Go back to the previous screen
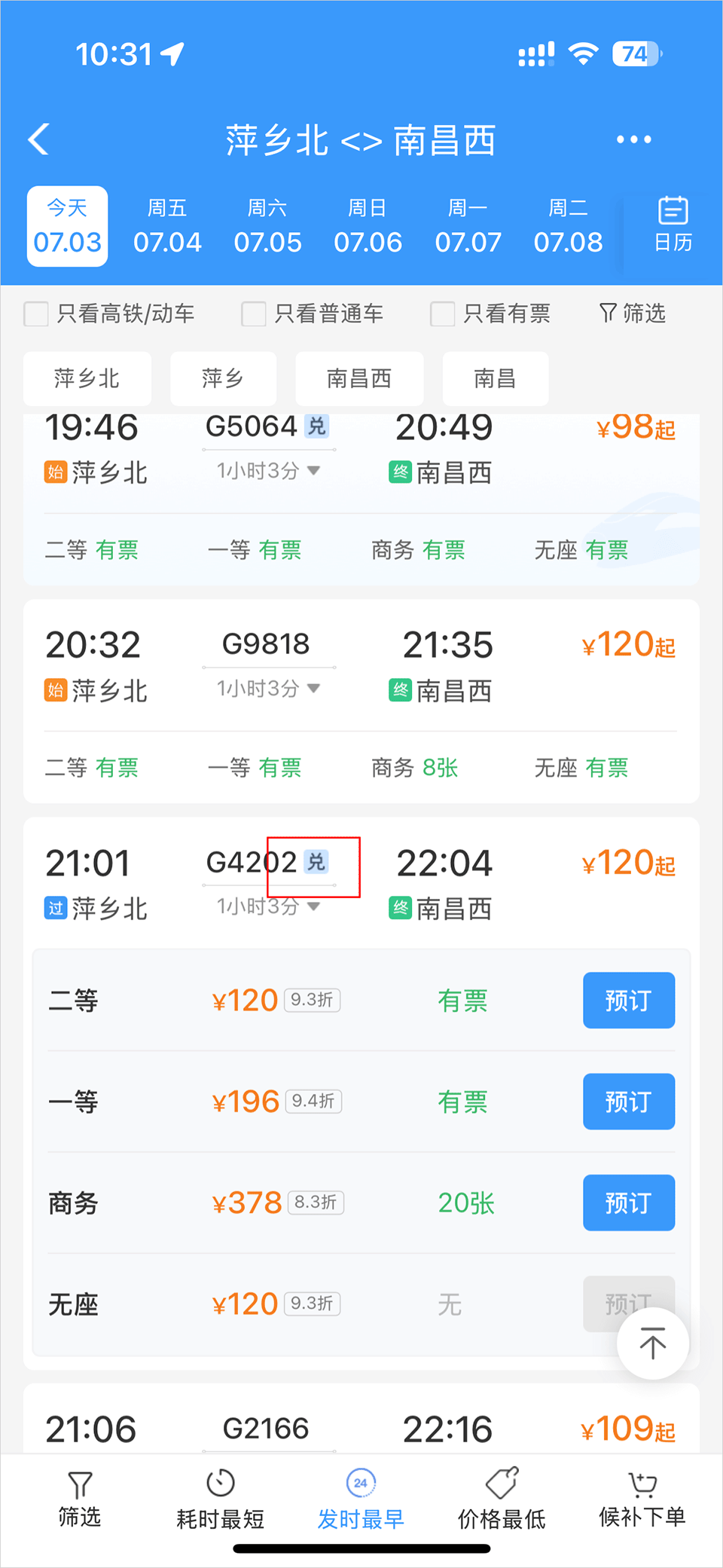The image size is (723, 1568). 39,139
